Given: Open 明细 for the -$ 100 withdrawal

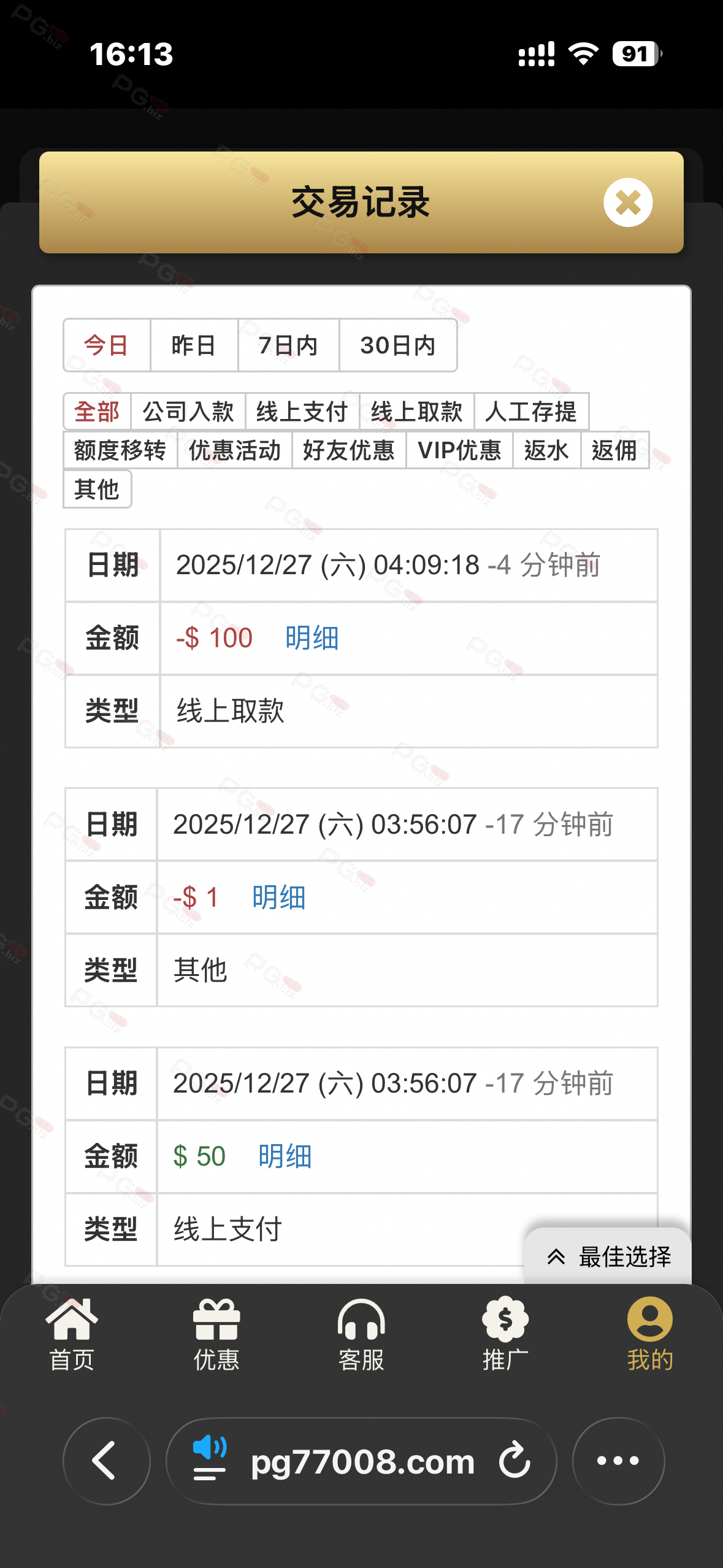Looking at the screenshot, I should pos(312,638).
